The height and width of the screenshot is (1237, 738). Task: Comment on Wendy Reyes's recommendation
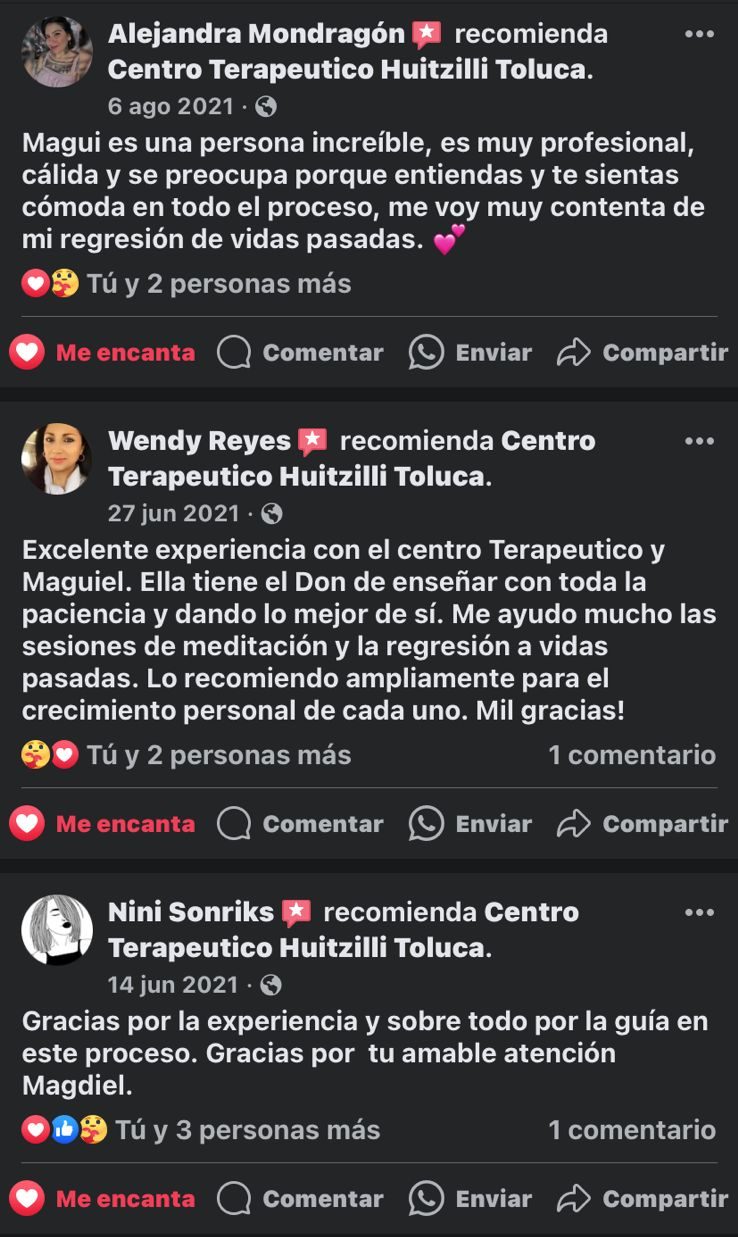300,824
